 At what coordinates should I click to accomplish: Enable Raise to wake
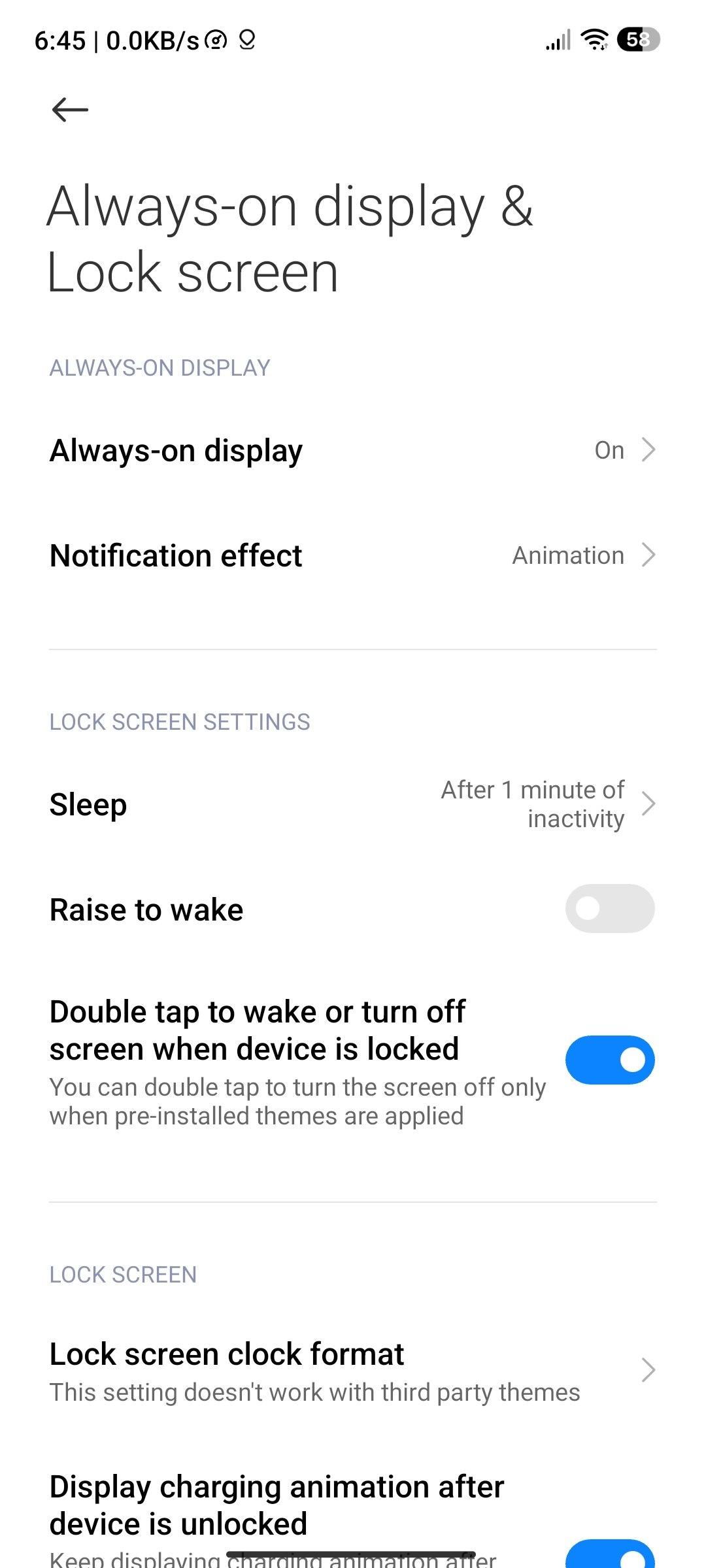609,909
